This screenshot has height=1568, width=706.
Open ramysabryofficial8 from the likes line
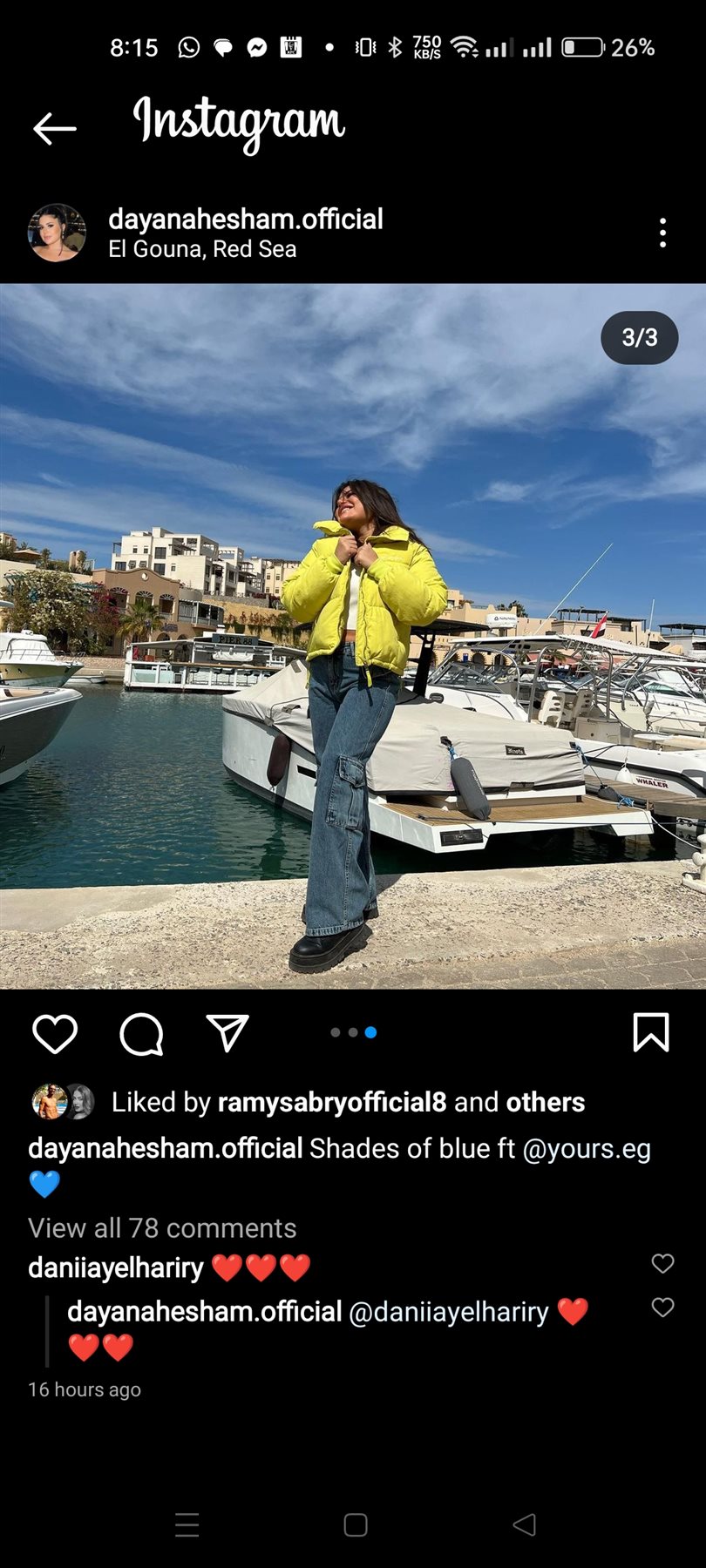pos(331,1102)
